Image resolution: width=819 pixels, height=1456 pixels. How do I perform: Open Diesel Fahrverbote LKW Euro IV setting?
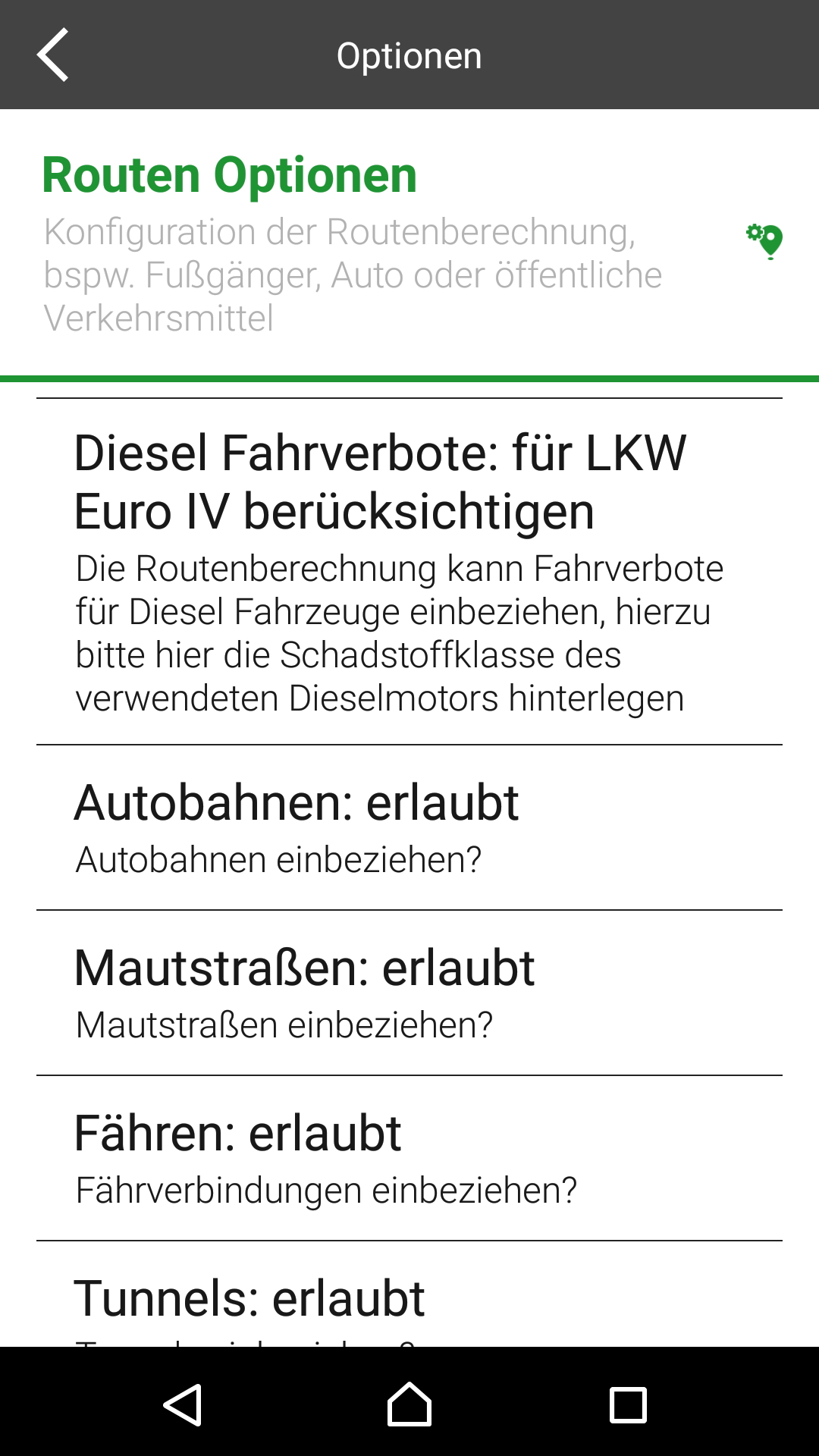pyautogui.click(x=409, y=573)
